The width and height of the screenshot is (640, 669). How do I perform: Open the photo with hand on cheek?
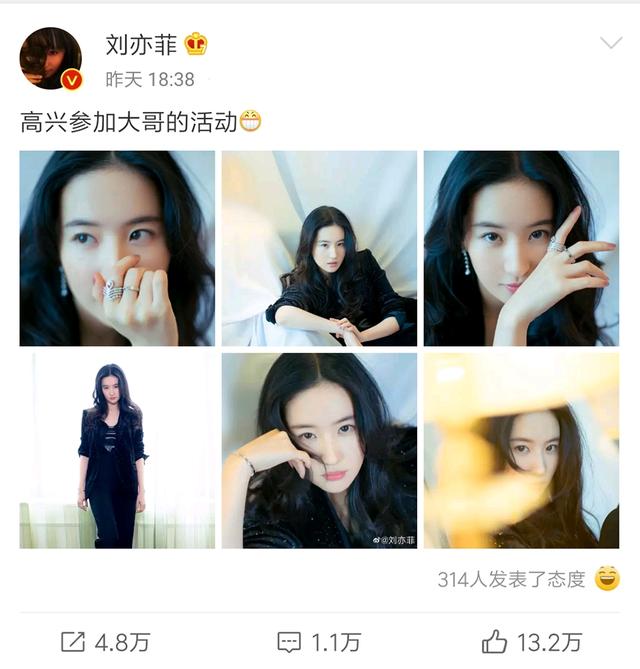click(319, 450)
